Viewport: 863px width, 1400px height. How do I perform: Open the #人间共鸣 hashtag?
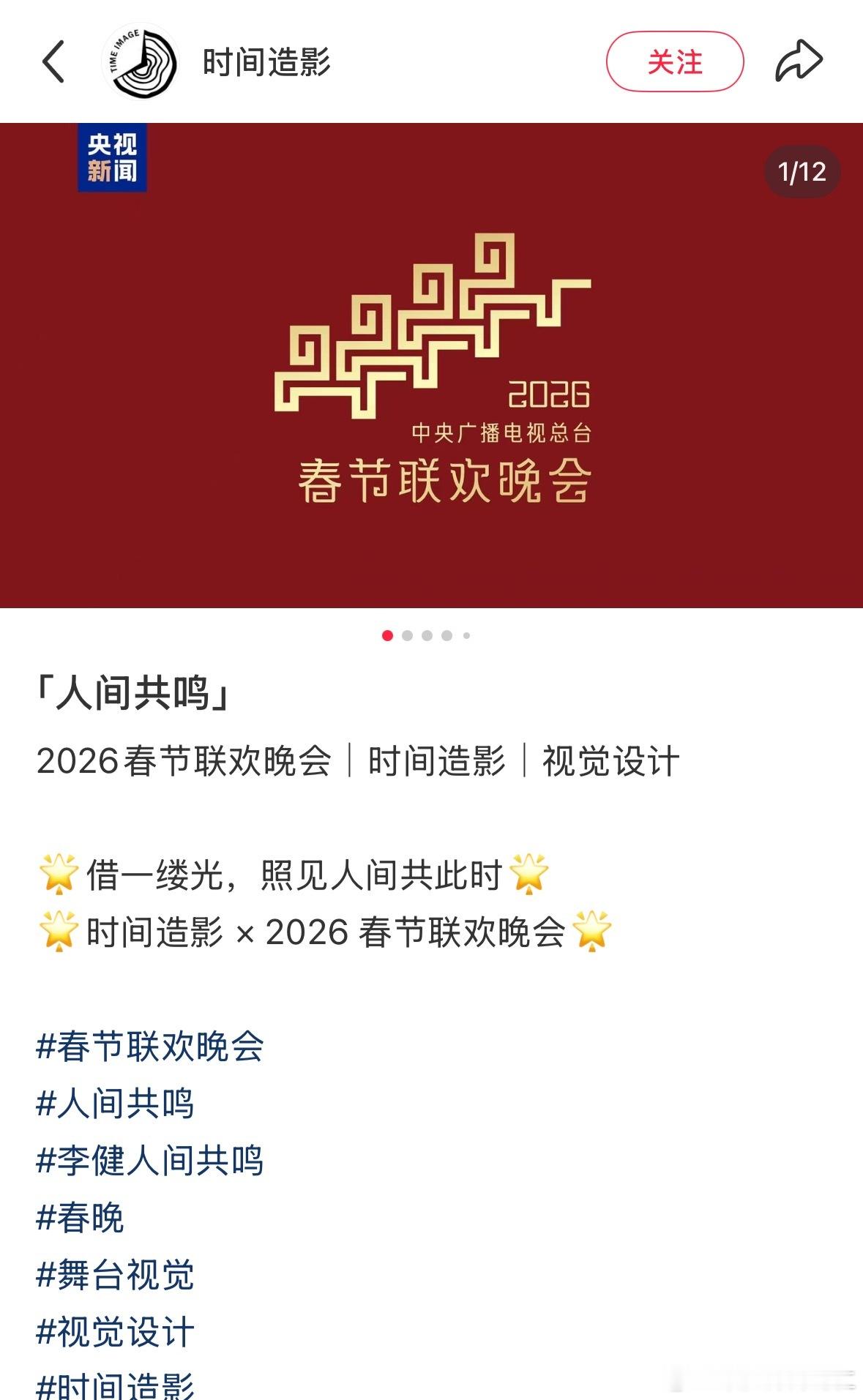coord(116,1104)
